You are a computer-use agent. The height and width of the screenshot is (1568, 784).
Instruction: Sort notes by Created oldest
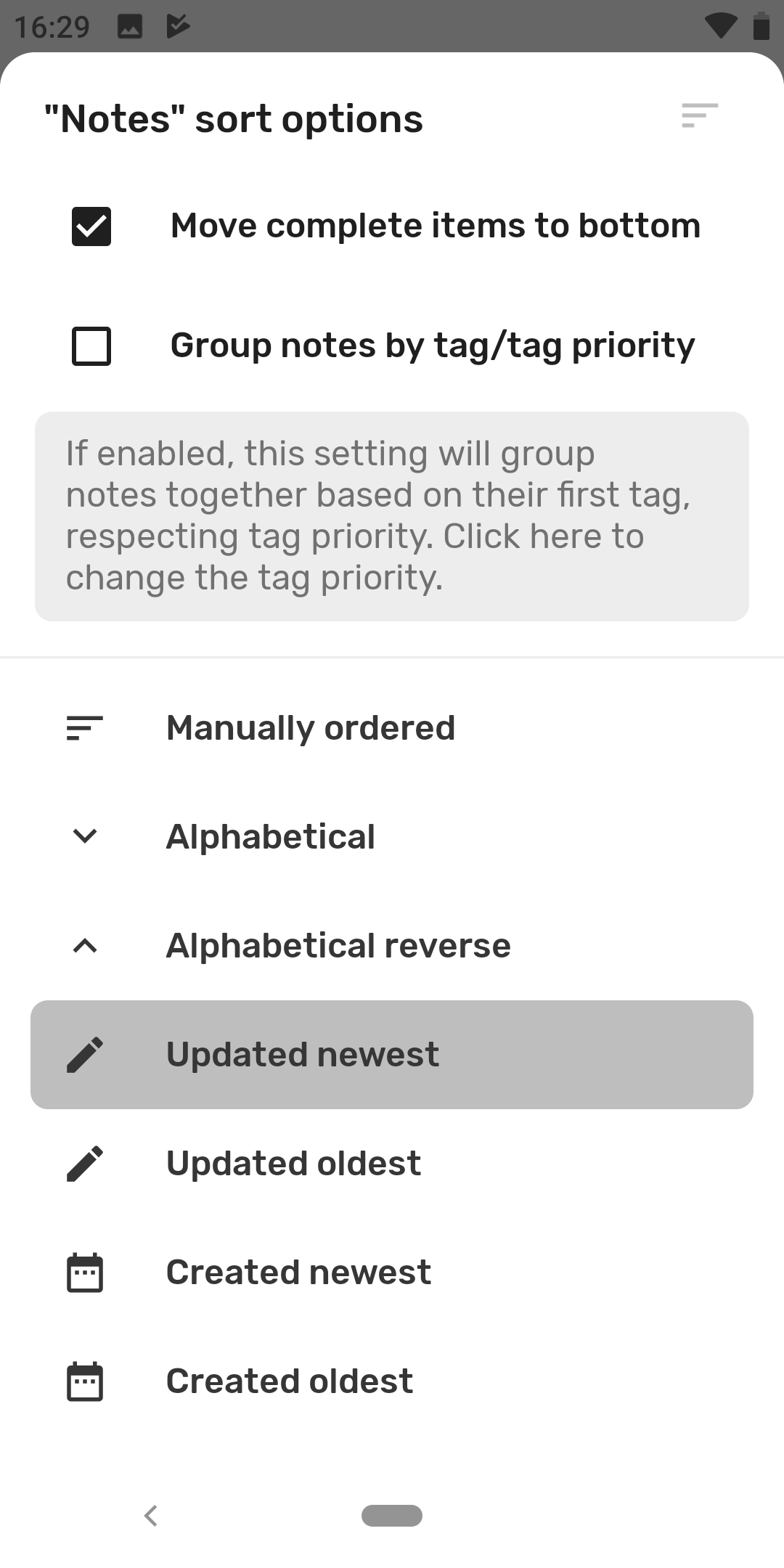coord(392,1381)
